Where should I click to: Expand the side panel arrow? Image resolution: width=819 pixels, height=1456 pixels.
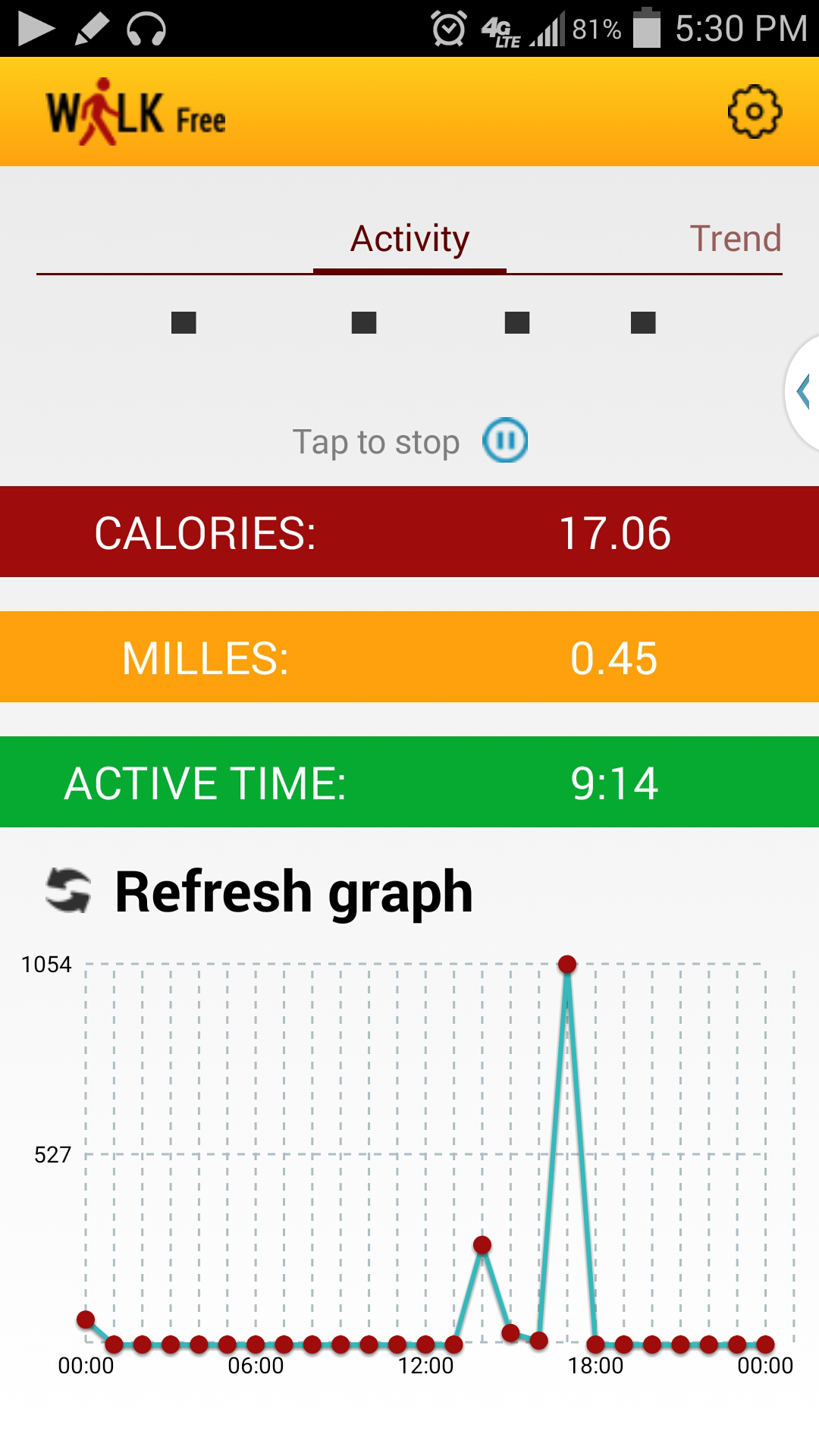click(804, 392)
